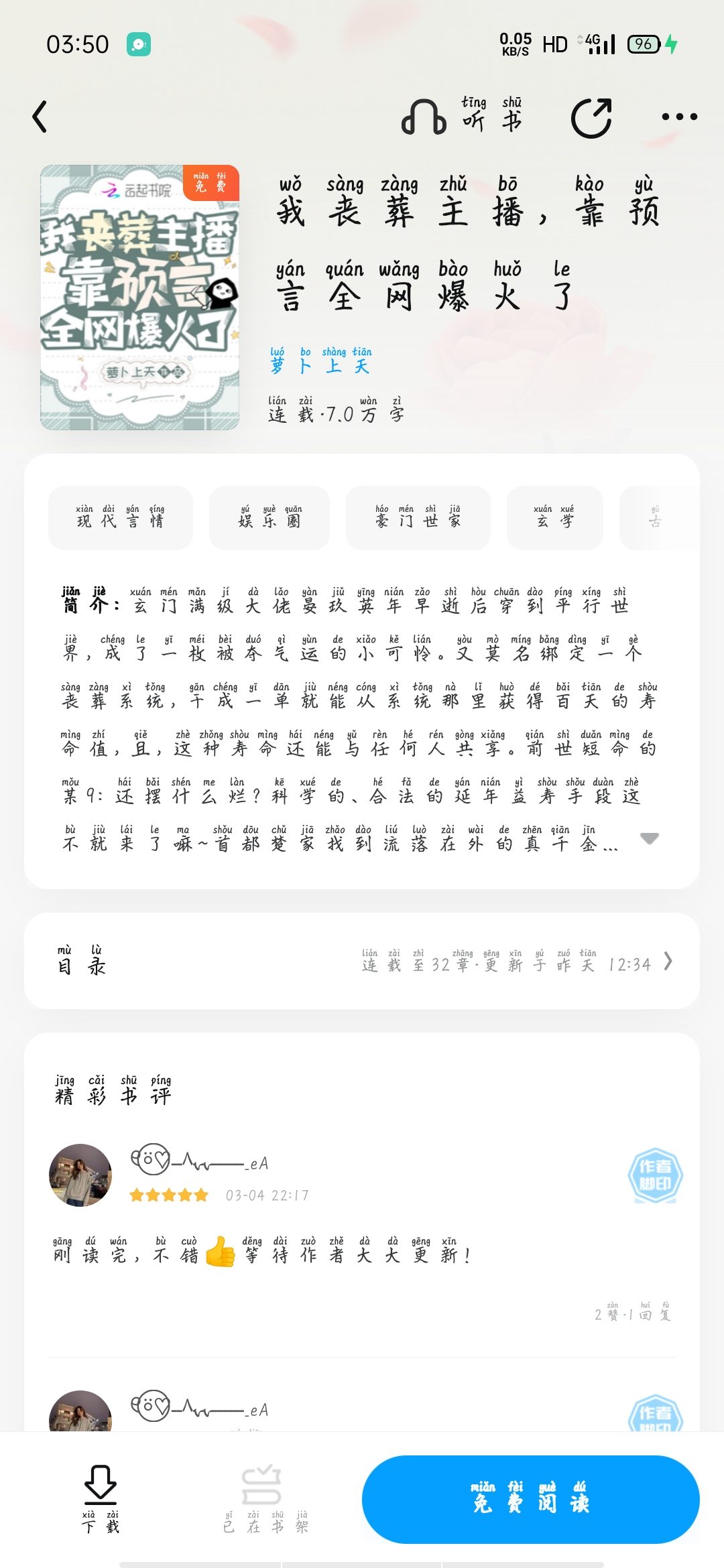Start reading with 免费阅读
724x1568 pixels.
[531, 1500]
